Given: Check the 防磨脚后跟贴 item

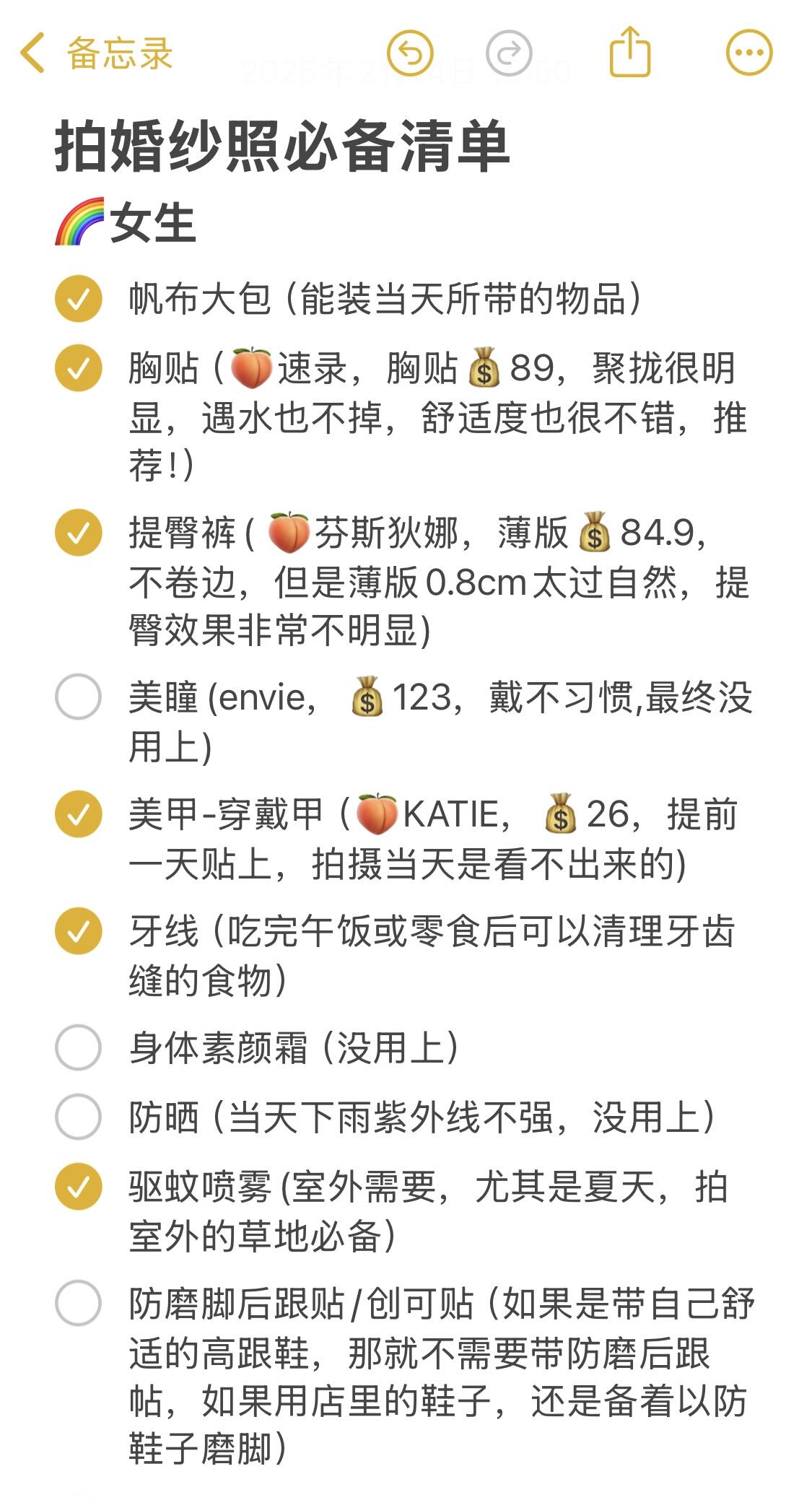Looking at the screenshot, I should pos(78,1304).
